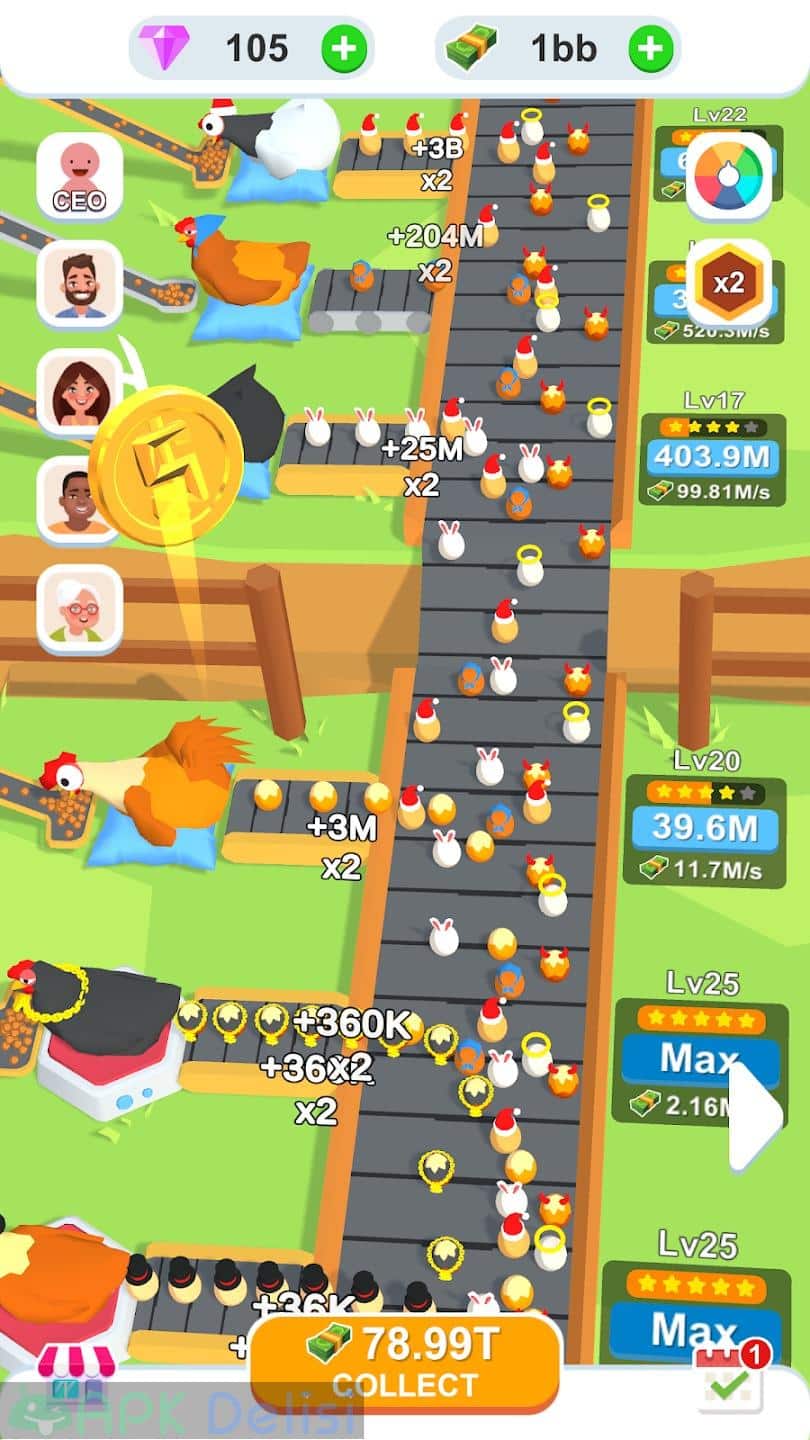Upgrade Lv17 hen for 403.9M

(712, 457)
